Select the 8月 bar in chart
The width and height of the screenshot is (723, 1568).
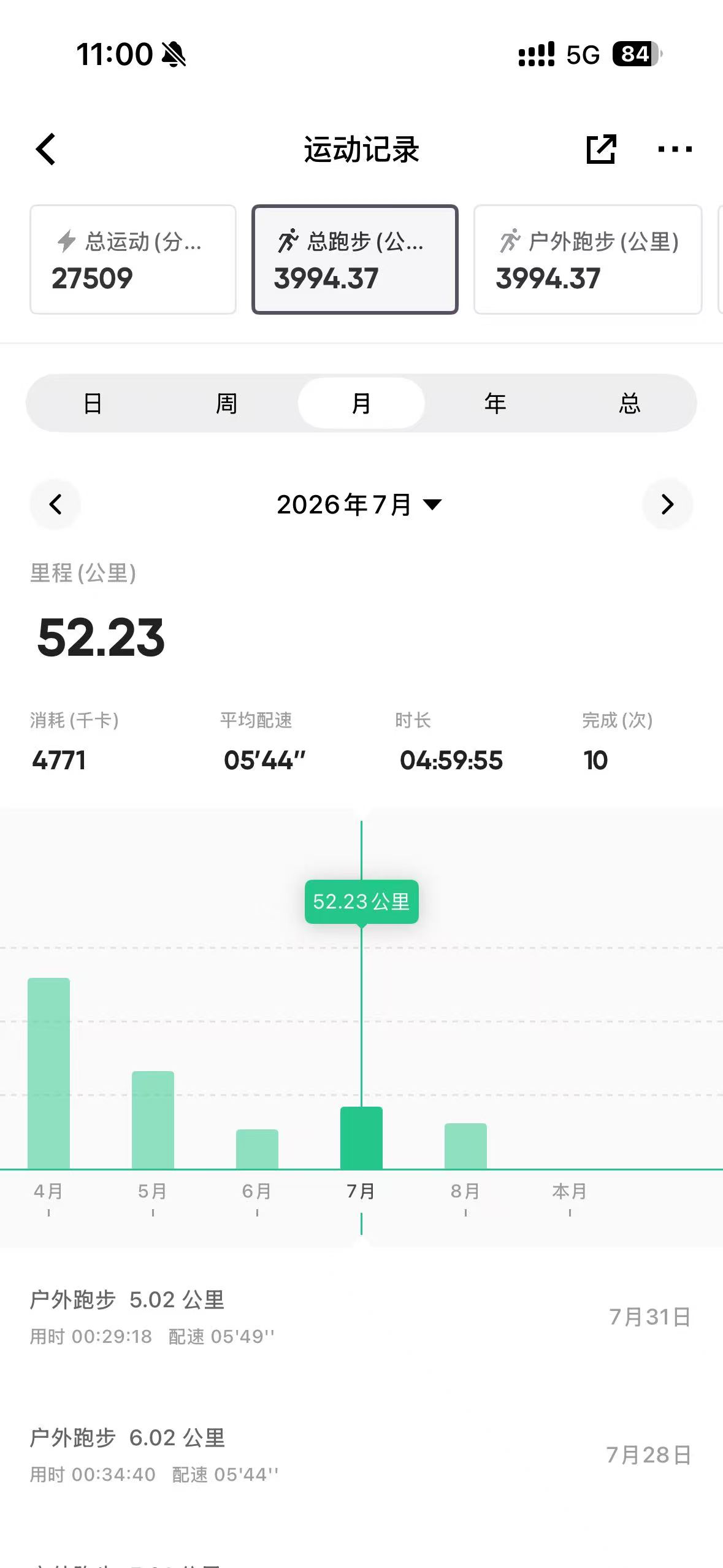(465, 1146)
